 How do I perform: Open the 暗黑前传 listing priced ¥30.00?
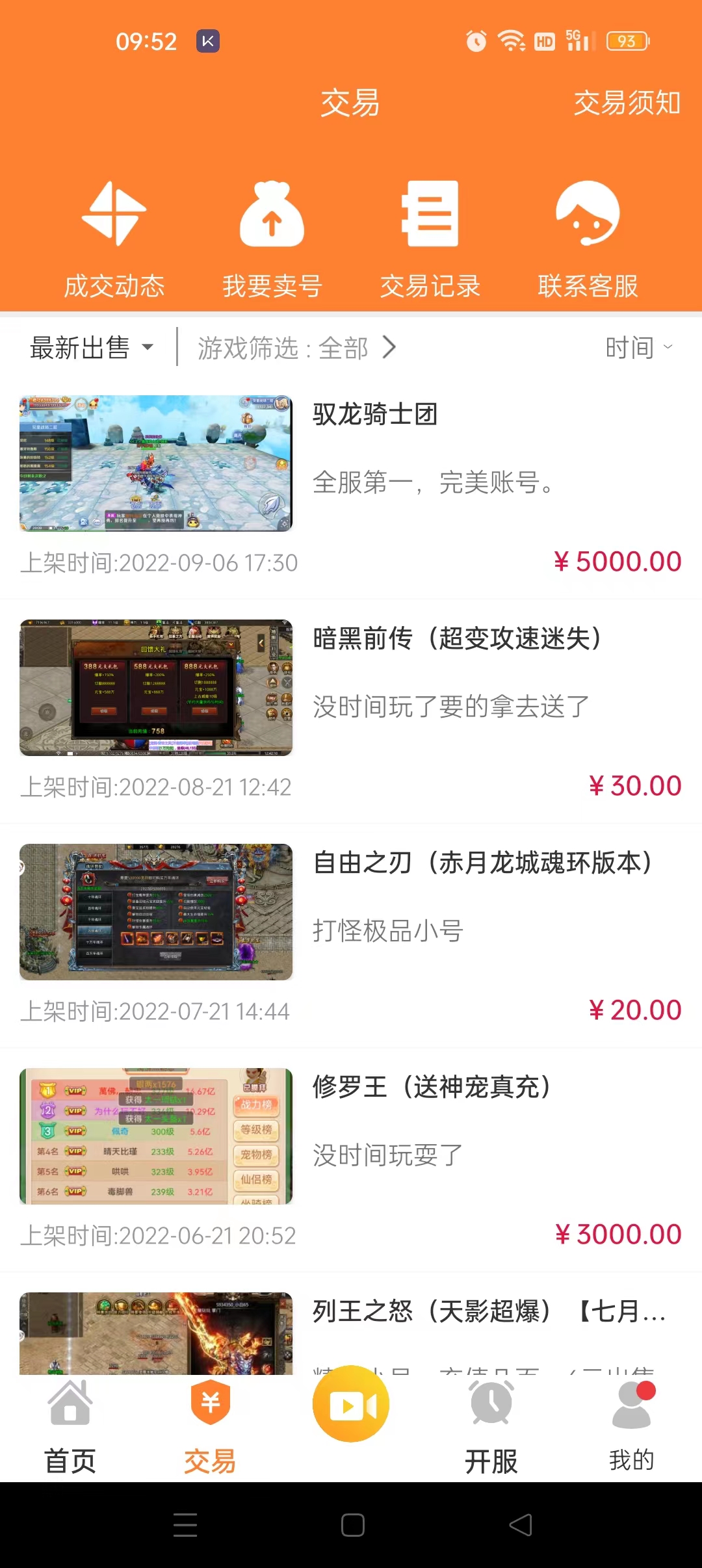pyautogui.click(x=351, y=709)
